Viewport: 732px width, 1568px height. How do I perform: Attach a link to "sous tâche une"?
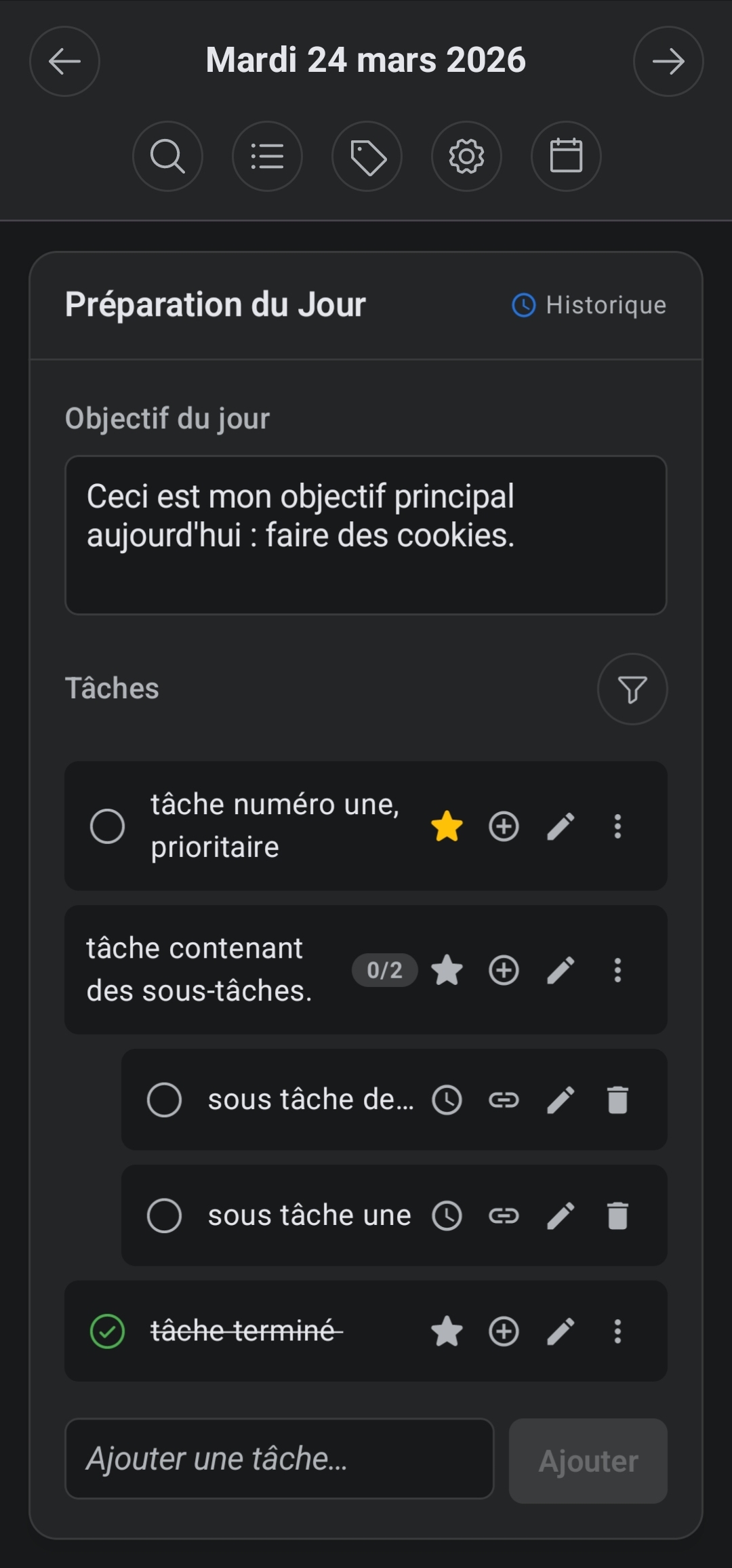click(x=503, y=1214)
